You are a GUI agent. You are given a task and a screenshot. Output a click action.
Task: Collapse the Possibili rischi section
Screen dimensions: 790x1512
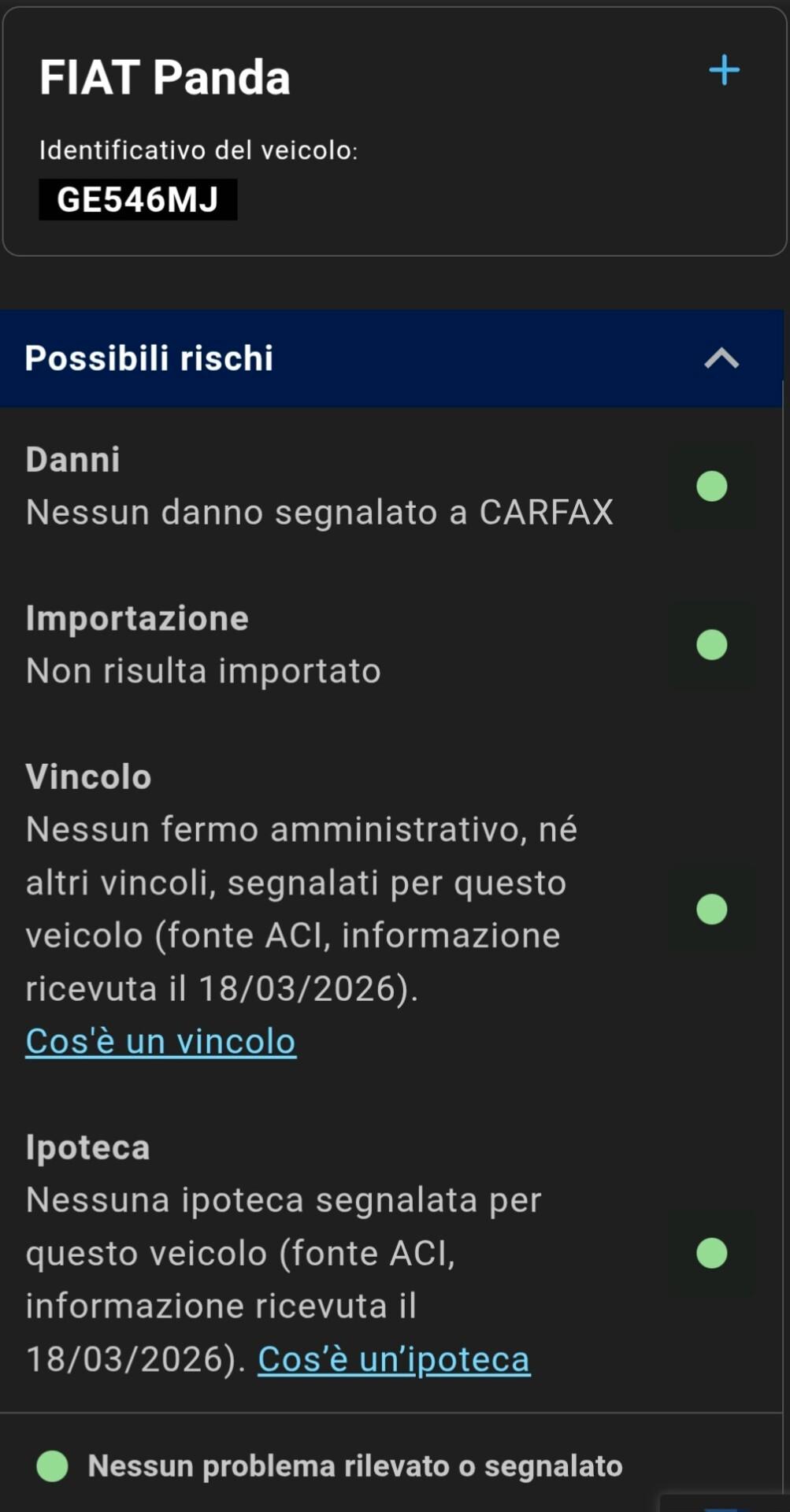tap(721, 359)
